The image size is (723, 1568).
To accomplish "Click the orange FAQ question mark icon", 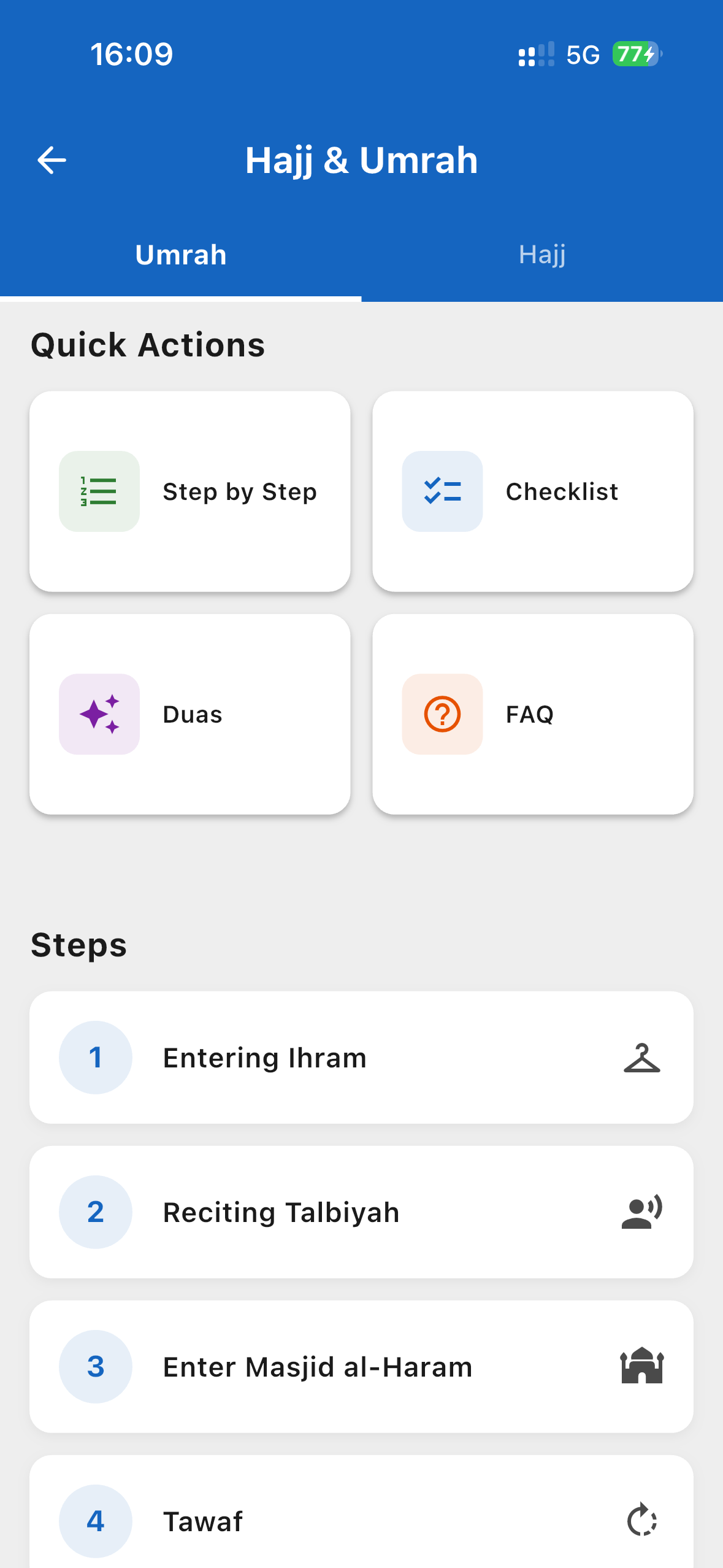I will [x=442, y=713].
